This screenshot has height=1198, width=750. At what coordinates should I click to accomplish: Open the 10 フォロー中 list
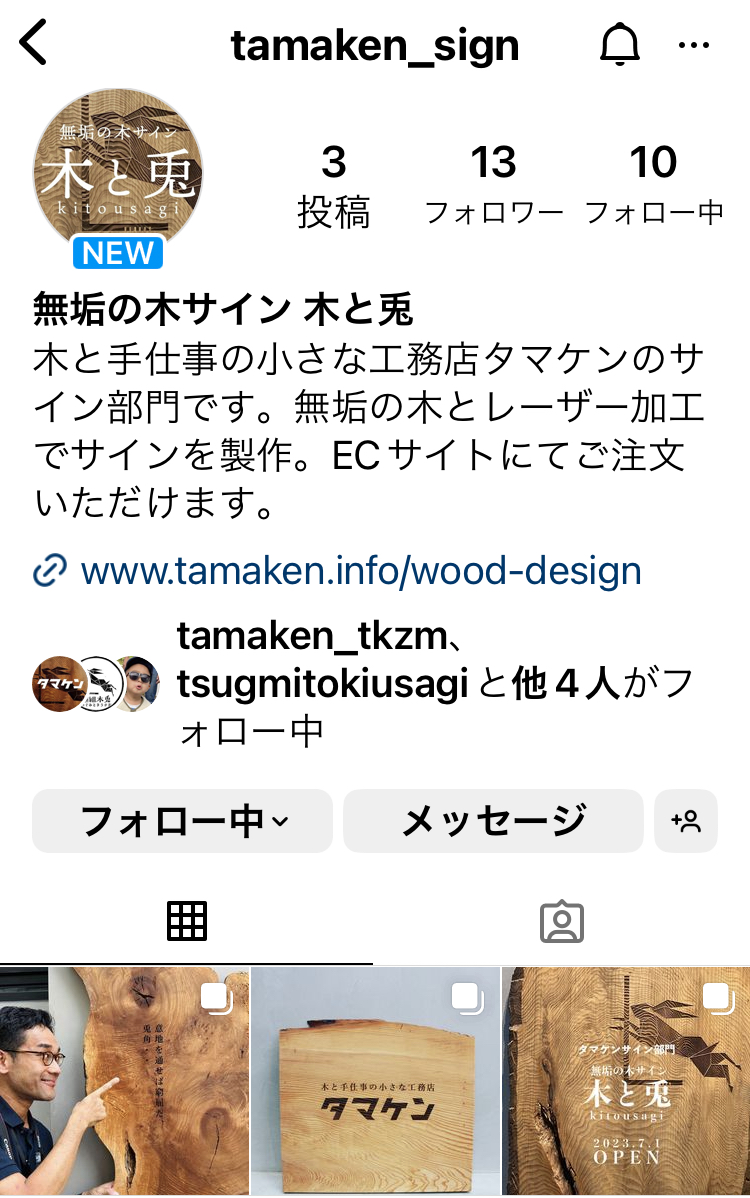coord(653,185)
